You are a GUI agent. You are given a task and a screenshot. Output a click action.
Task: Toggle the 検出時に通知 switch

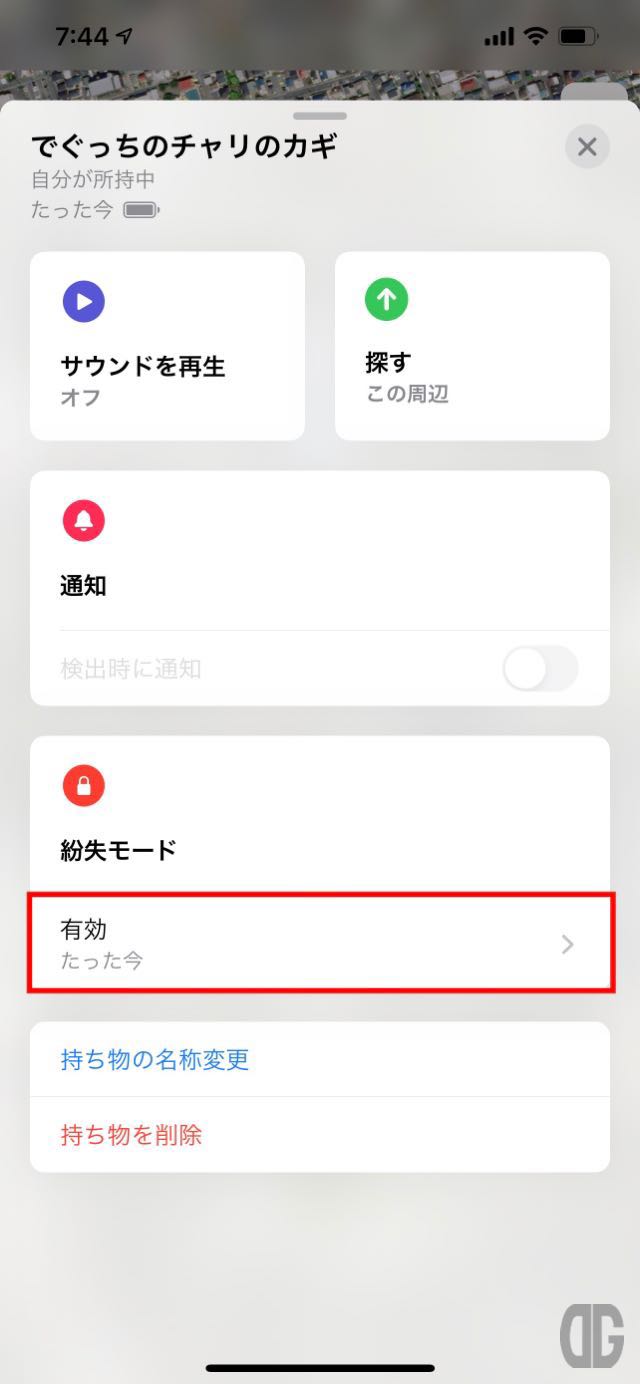coord(540,669)
